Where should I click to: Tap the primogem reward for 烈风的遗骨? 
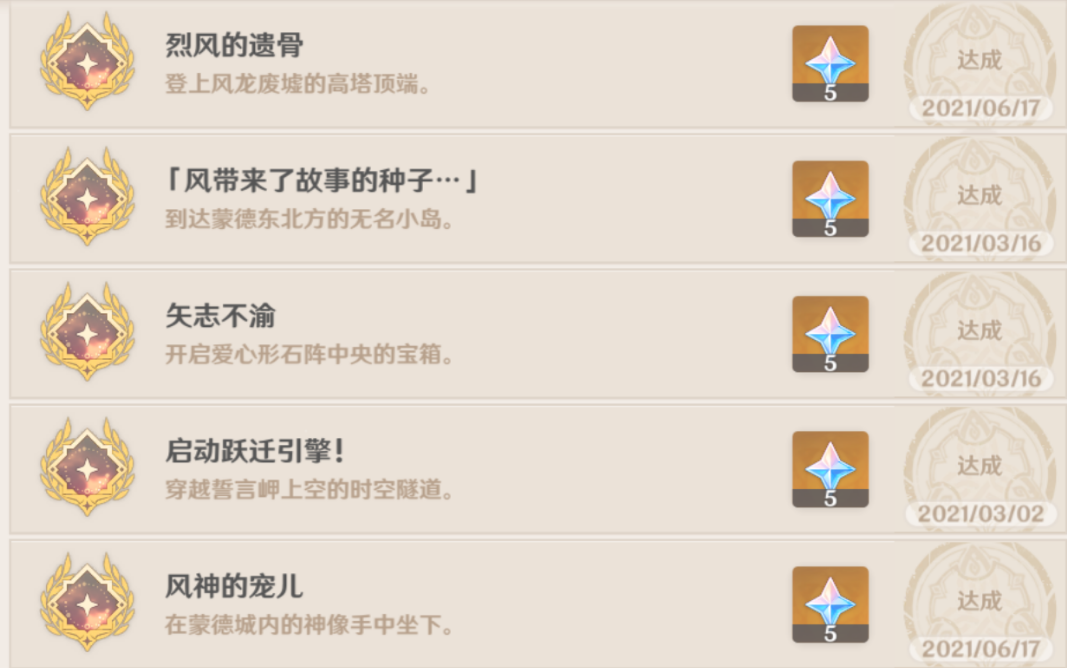coord(830,63)
